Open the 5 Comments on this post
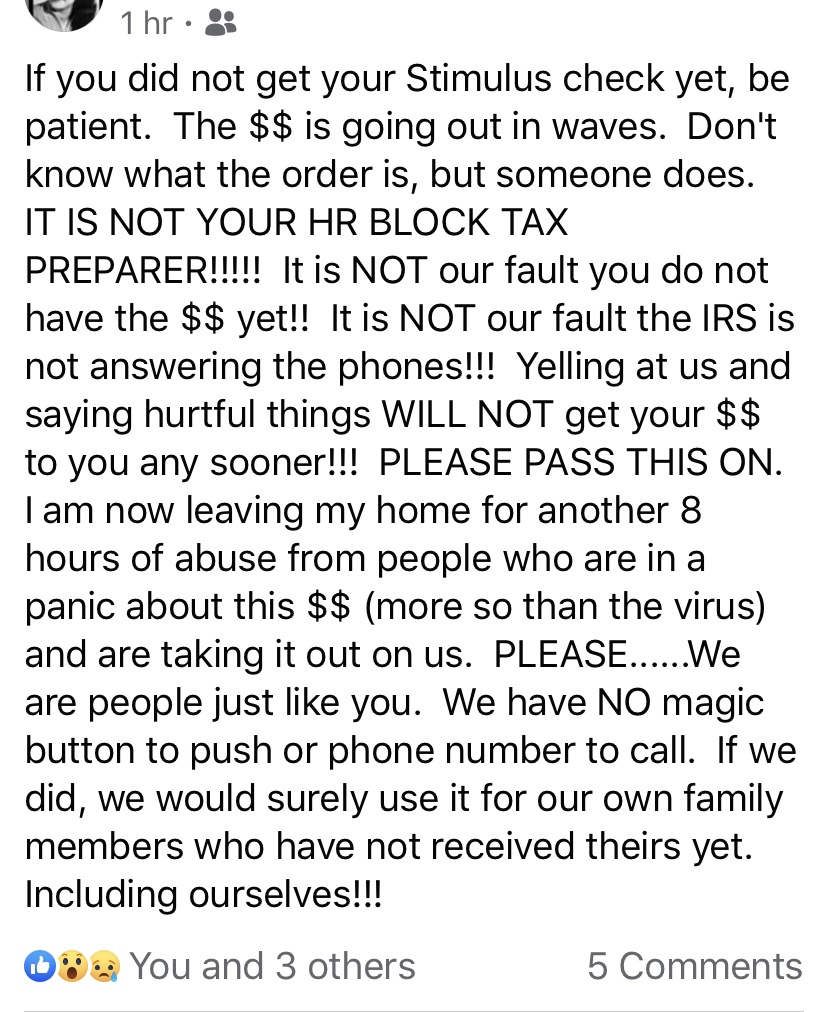 [694, 966]
